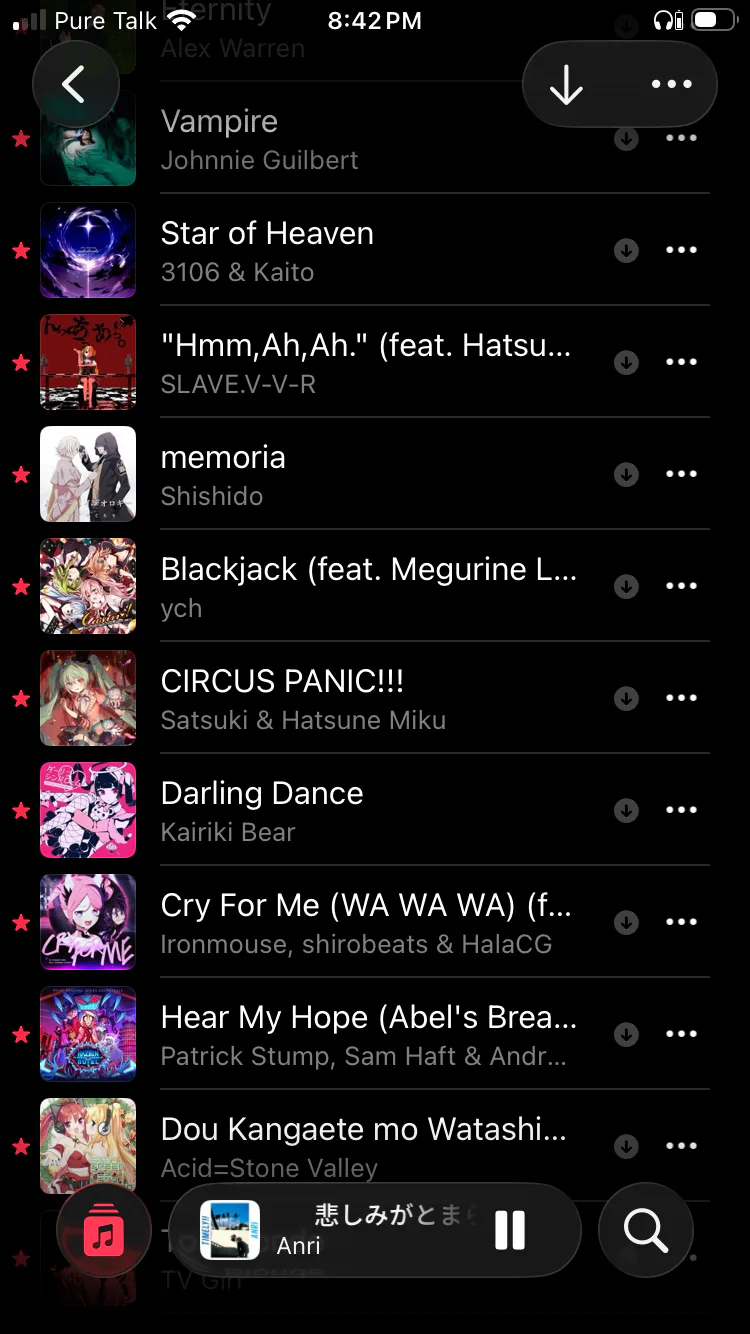
Task: Go back to the previous screen
Action: point(76,85)
